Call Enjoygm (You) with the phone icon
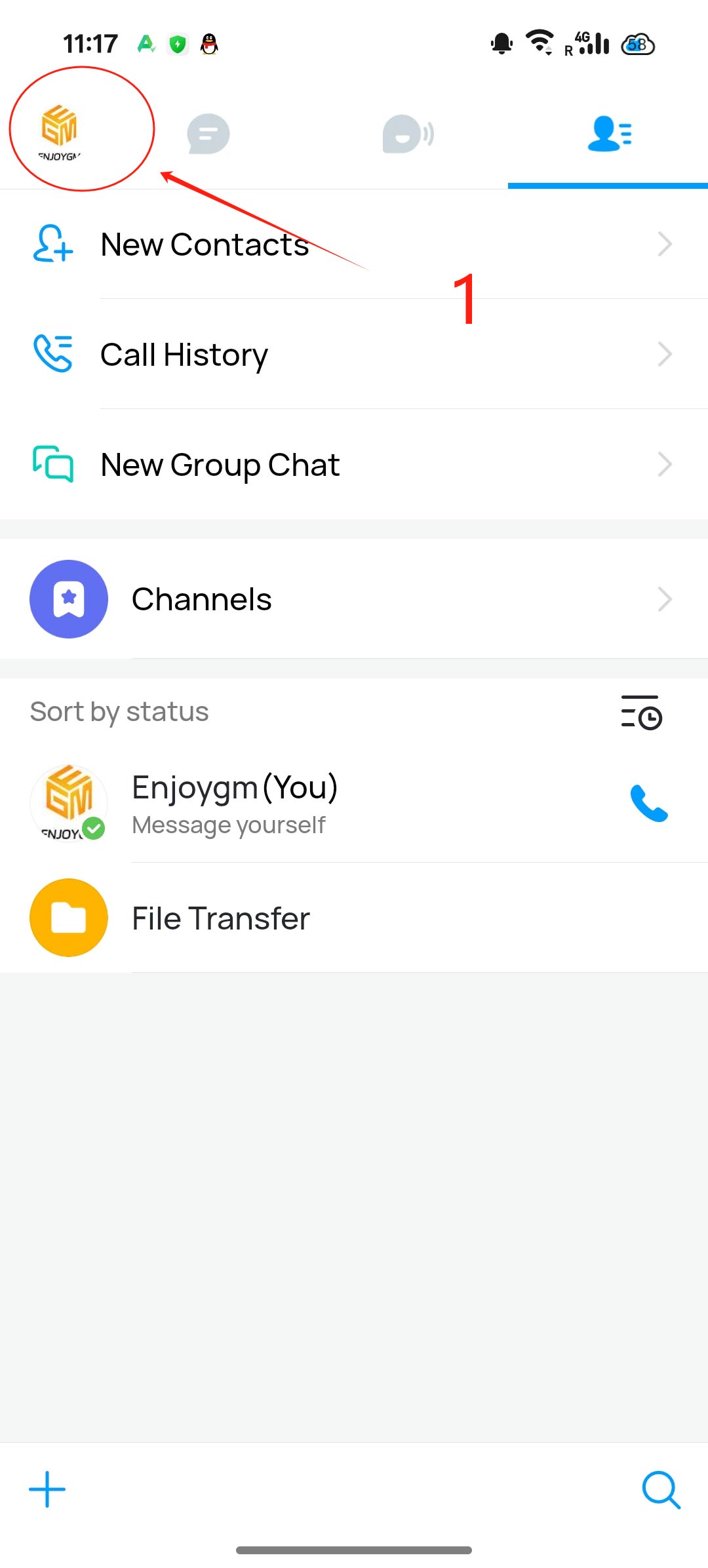The image size is (708, 1568). (x=648, y=803)
